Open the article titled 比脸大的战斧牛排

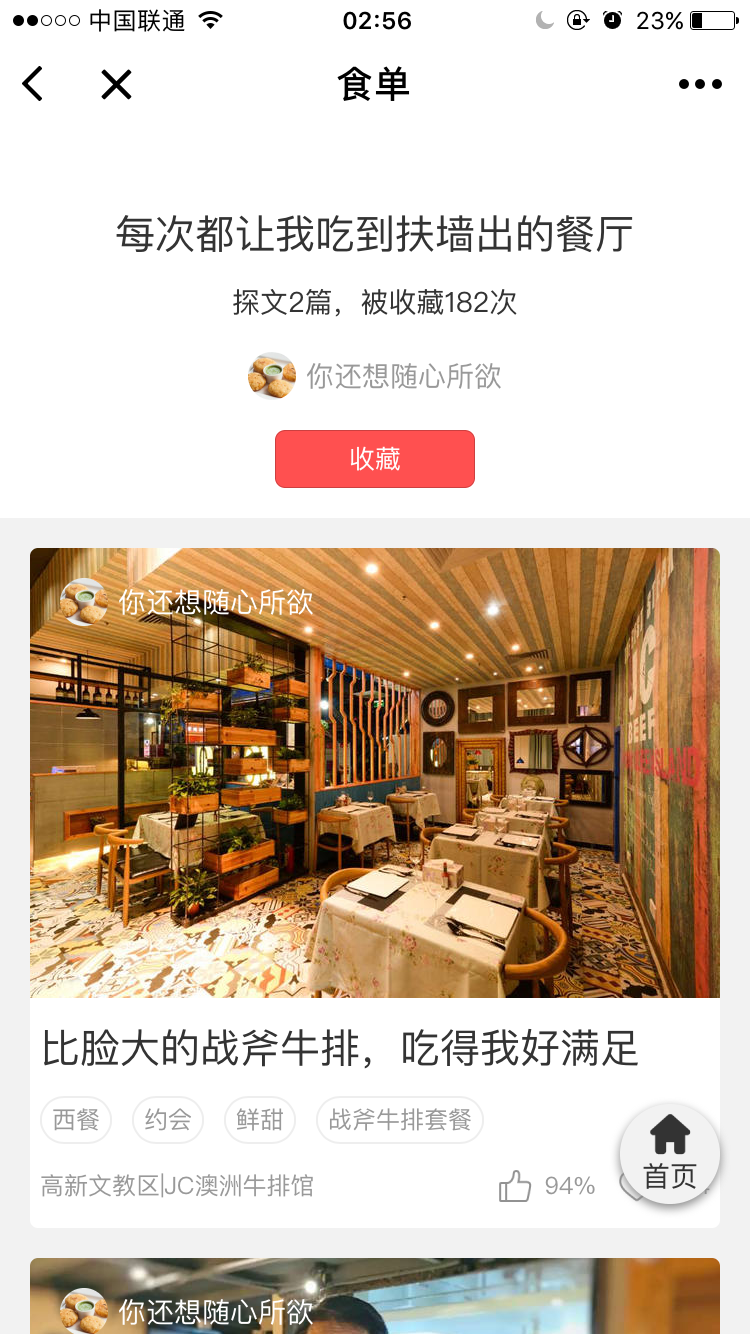pos(340,1049)
